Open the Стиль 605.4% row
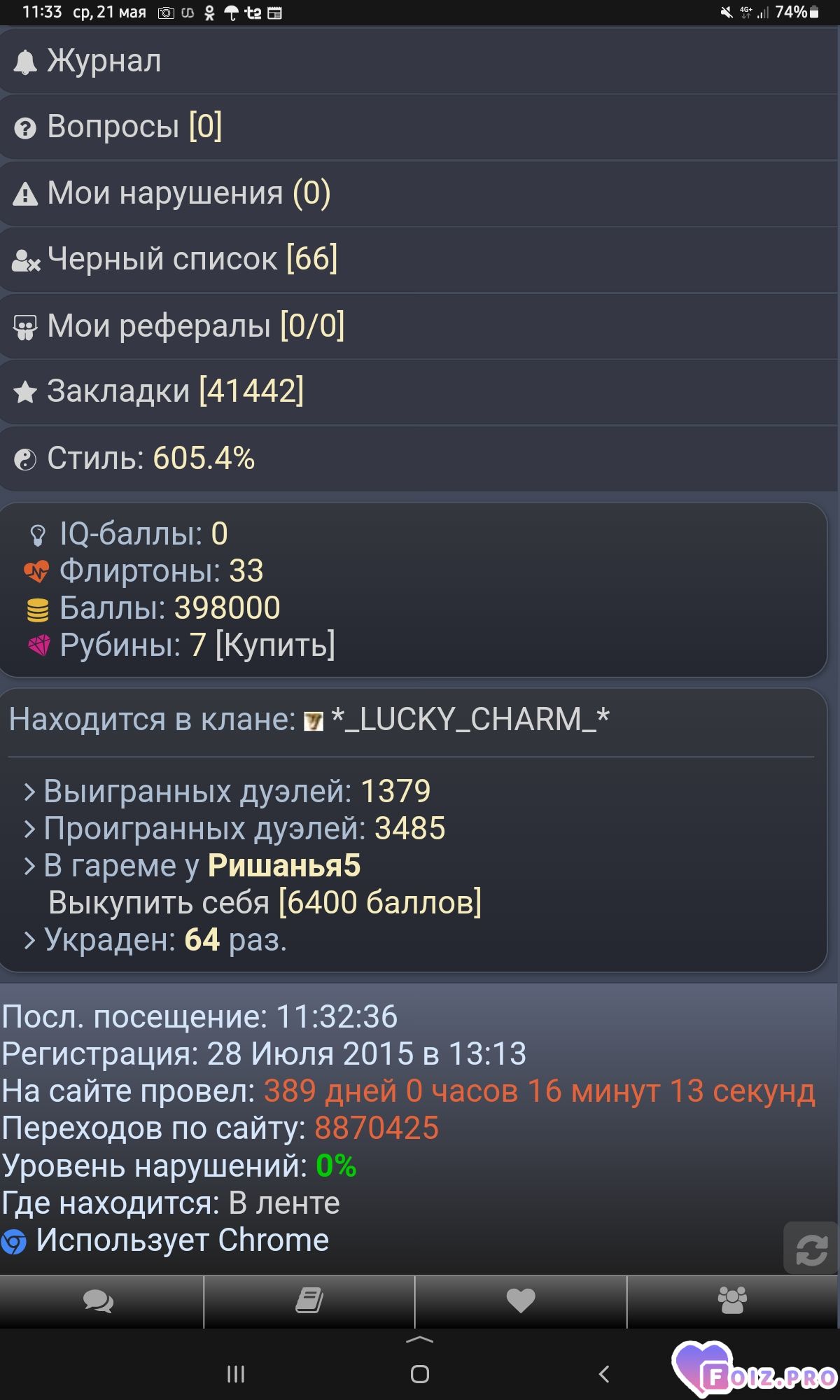840x1400 pixels. [420, 458]
